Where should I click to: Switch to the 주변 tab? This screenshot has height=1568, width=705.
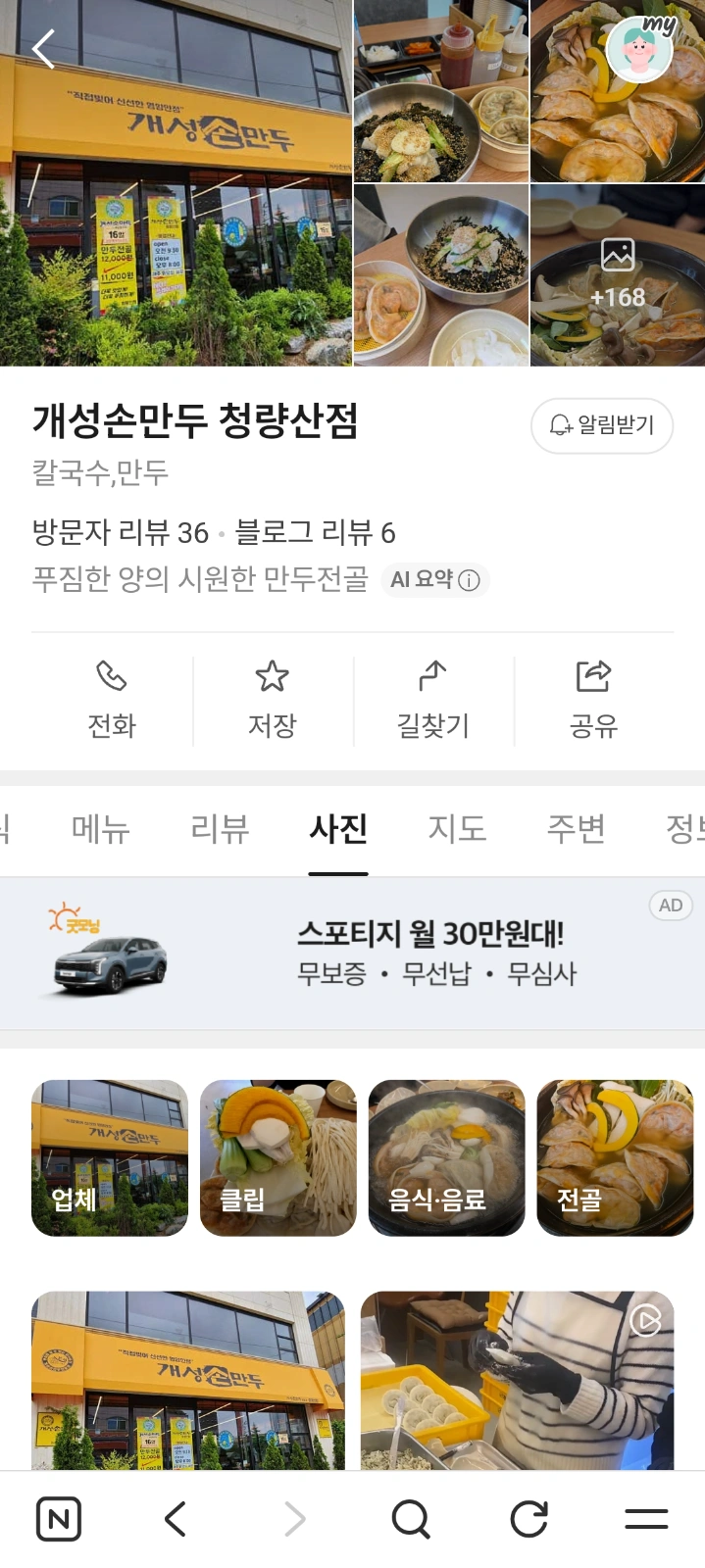(576, 829)
